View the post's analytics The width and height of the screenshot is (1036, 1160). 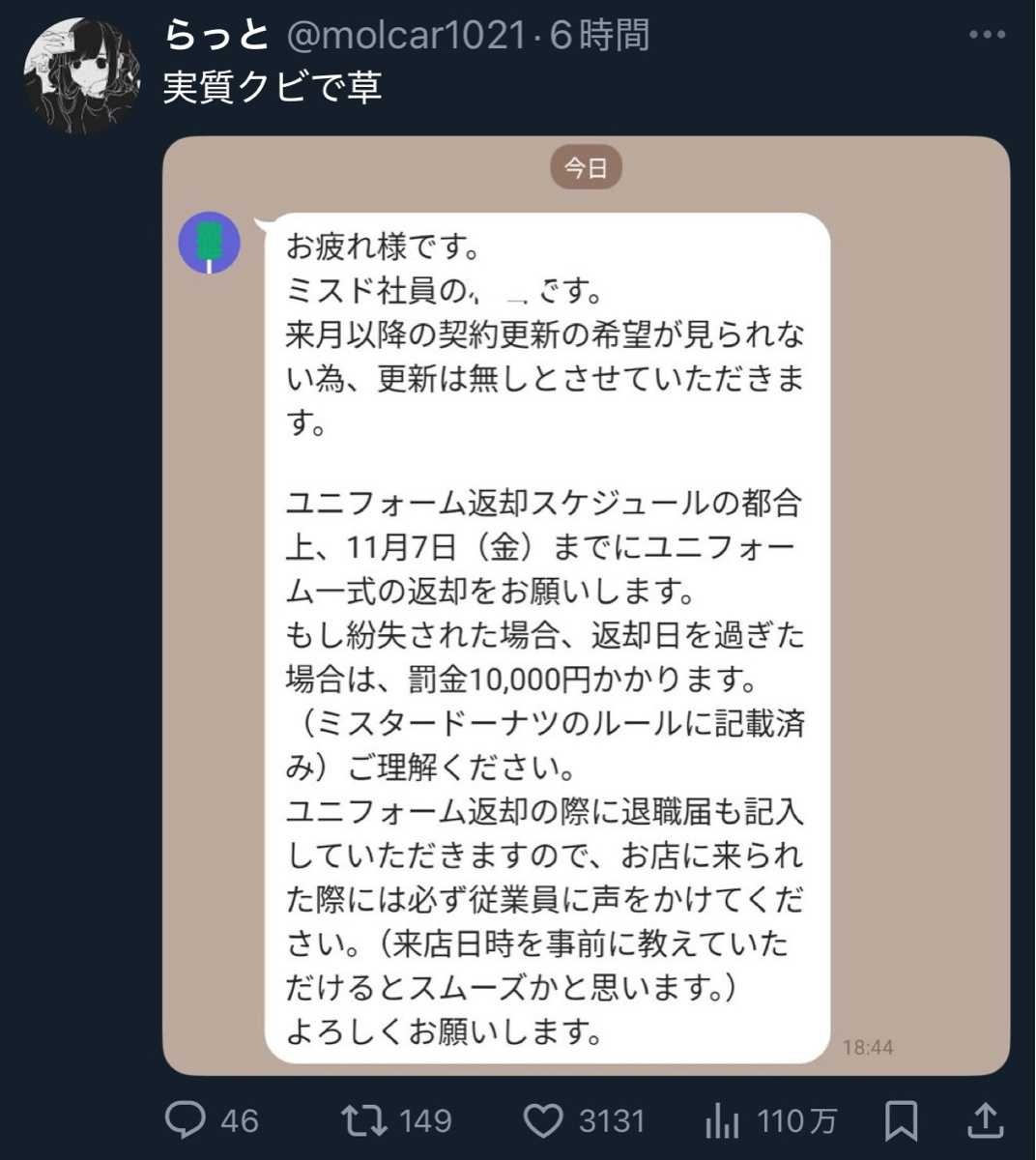[x=722, y=1120]
